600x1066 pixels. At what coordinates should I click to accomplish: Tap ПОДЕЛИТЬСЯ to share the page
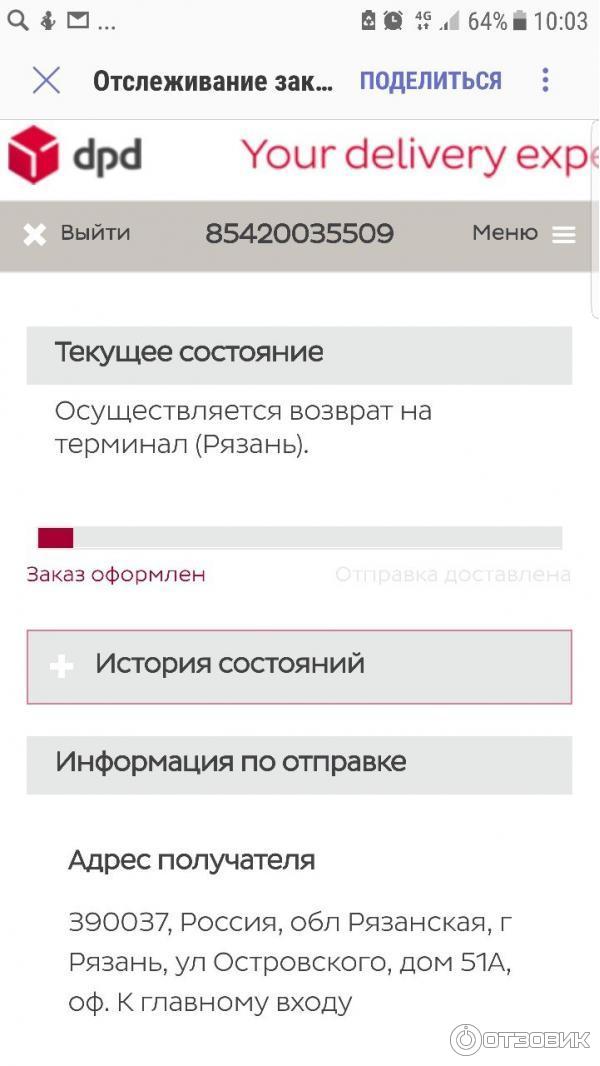430,81
